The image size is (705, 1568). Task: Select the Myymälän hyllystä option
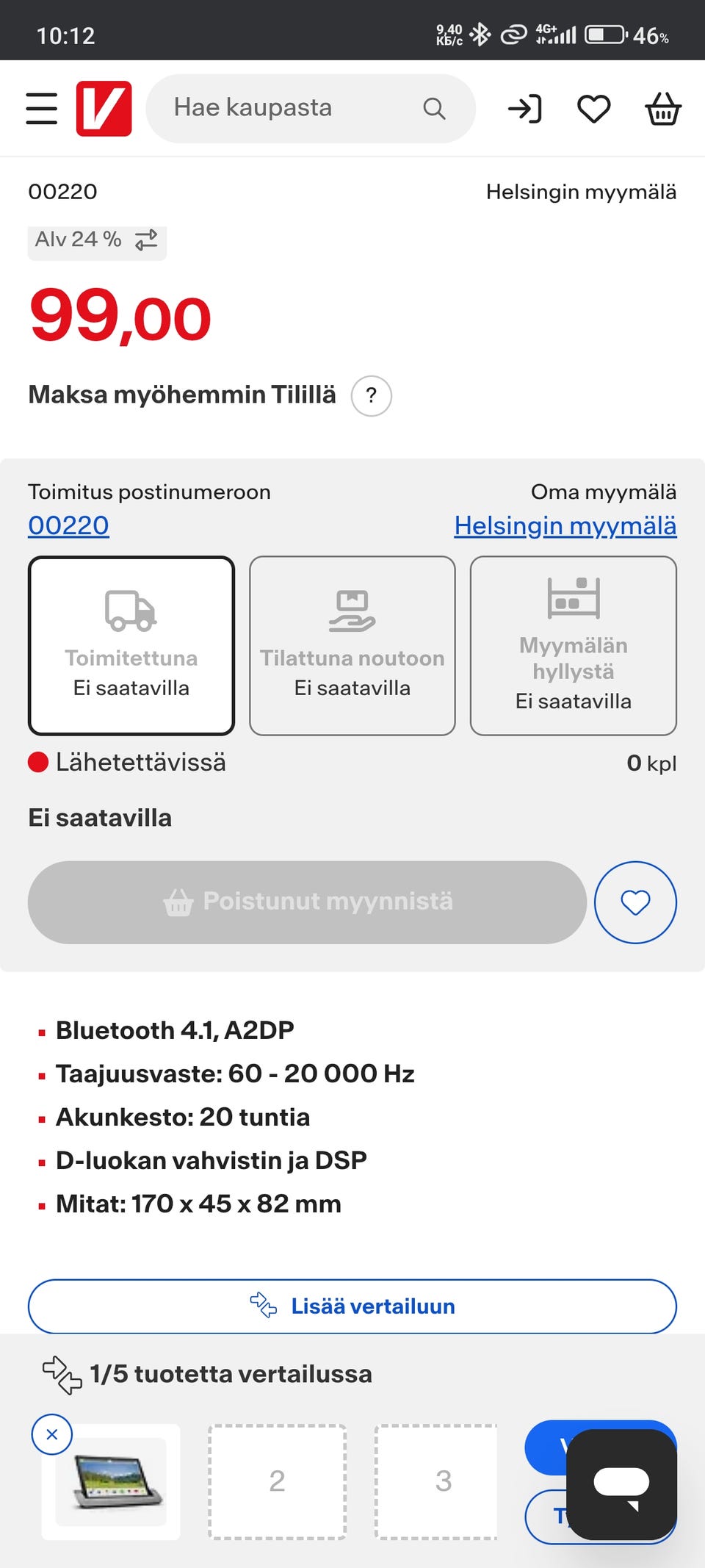tap(573, 644)
